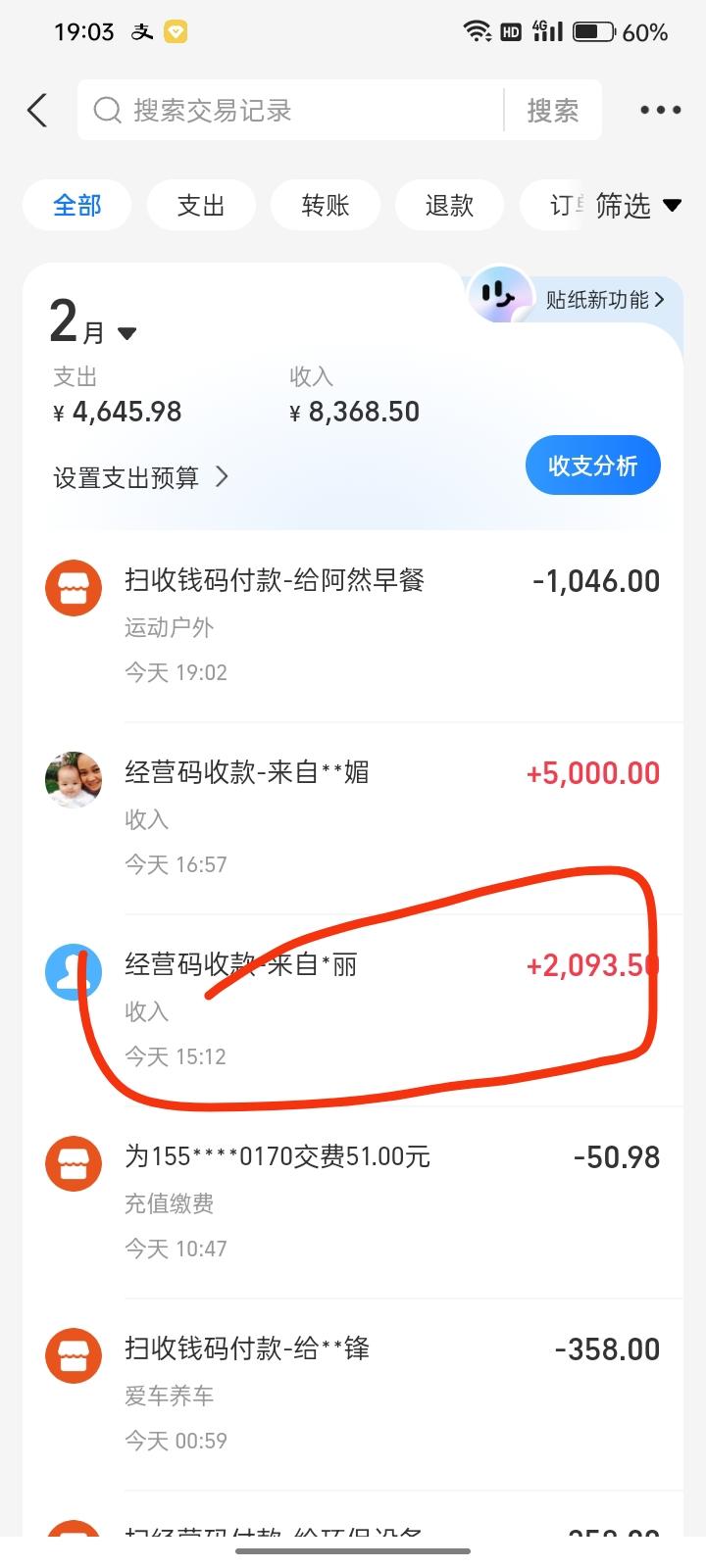Switch to the 退款 tab

click(449, 205)
